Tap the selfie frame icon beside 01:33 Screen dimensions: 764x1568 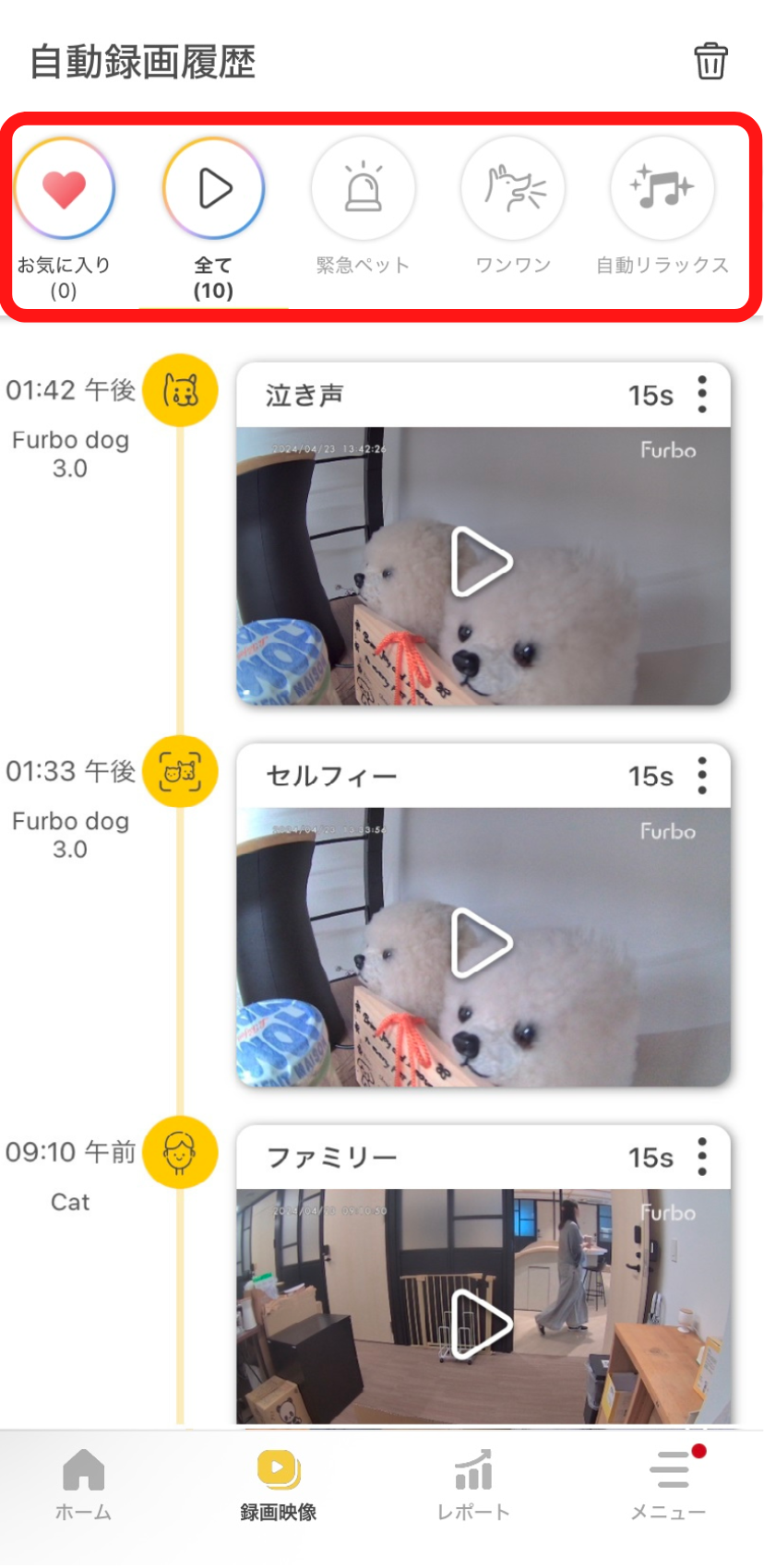click(182, 772)
